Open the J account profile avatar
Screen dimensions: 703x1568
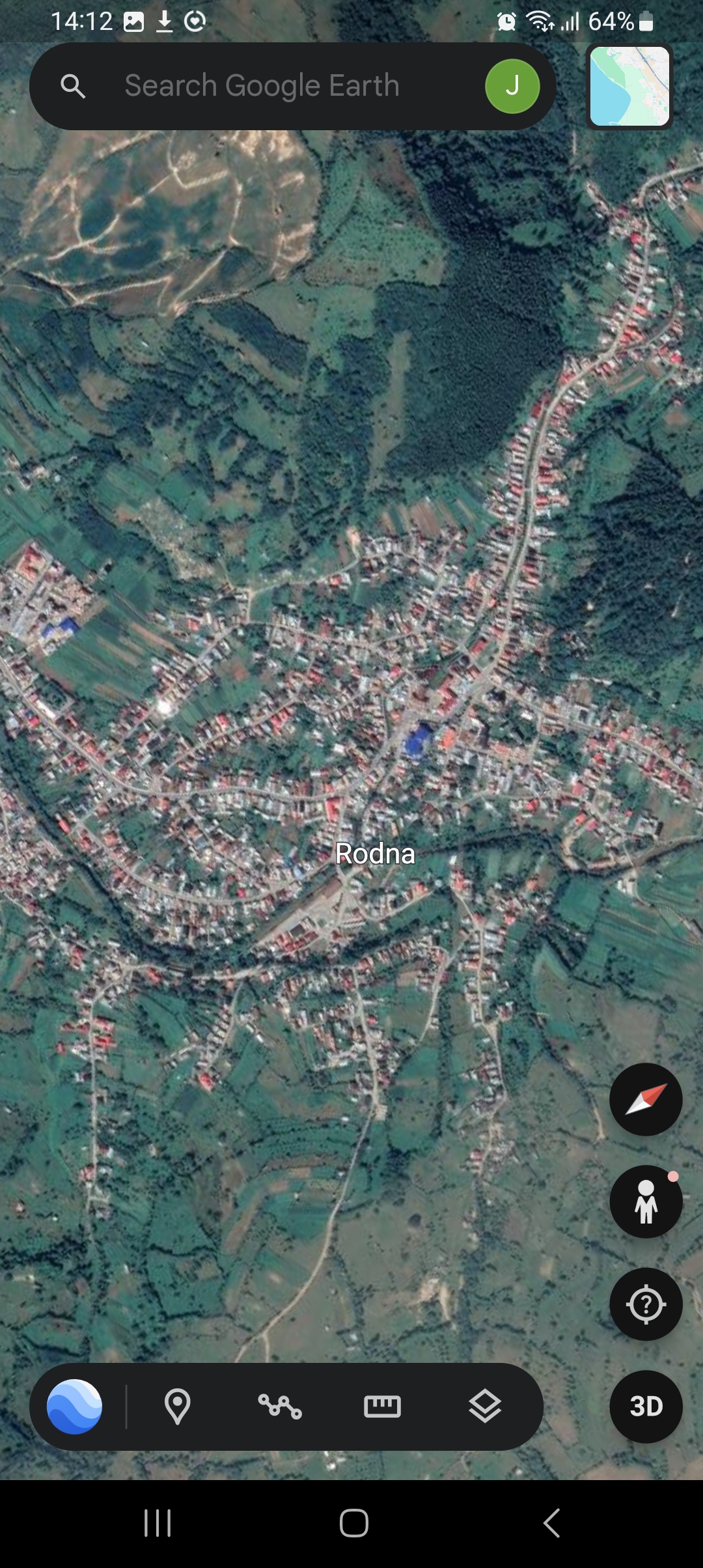point(512,86)
